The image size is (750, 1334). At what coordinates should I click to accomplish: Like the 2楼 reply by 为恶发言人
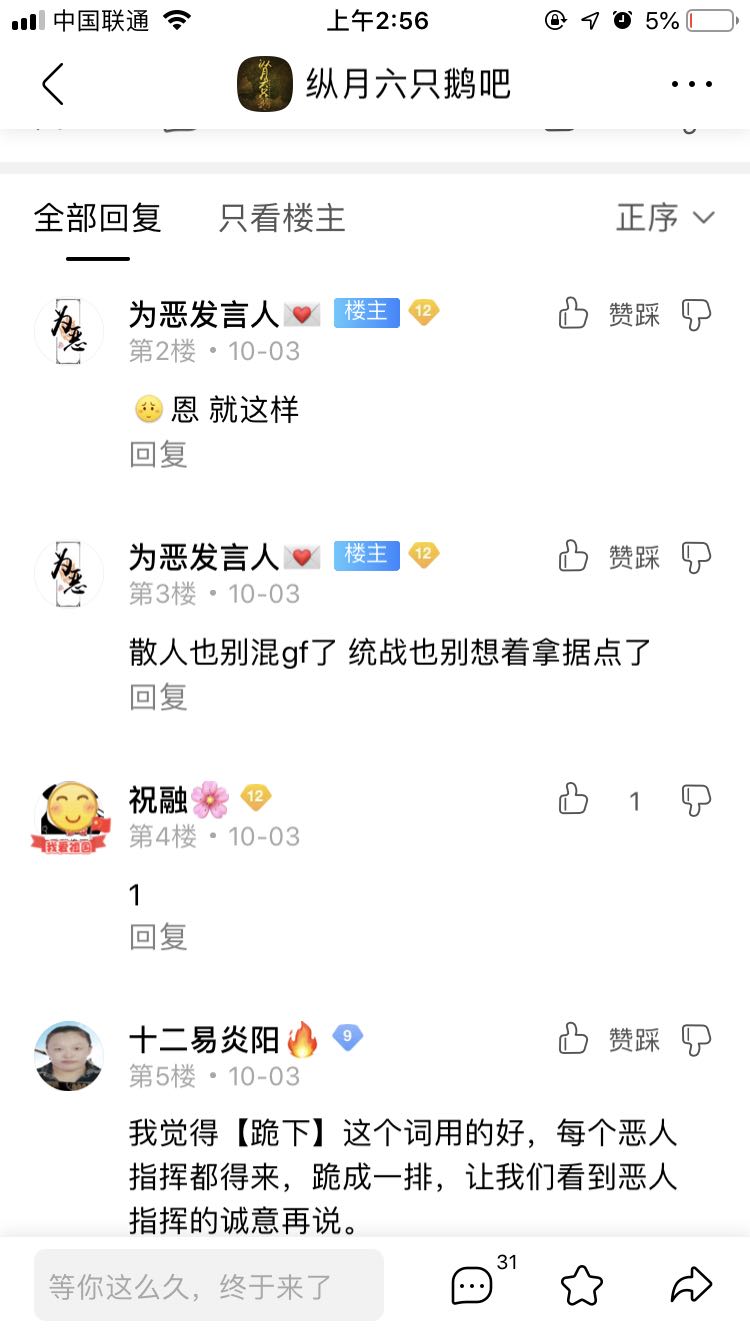[x=573, y=314]
